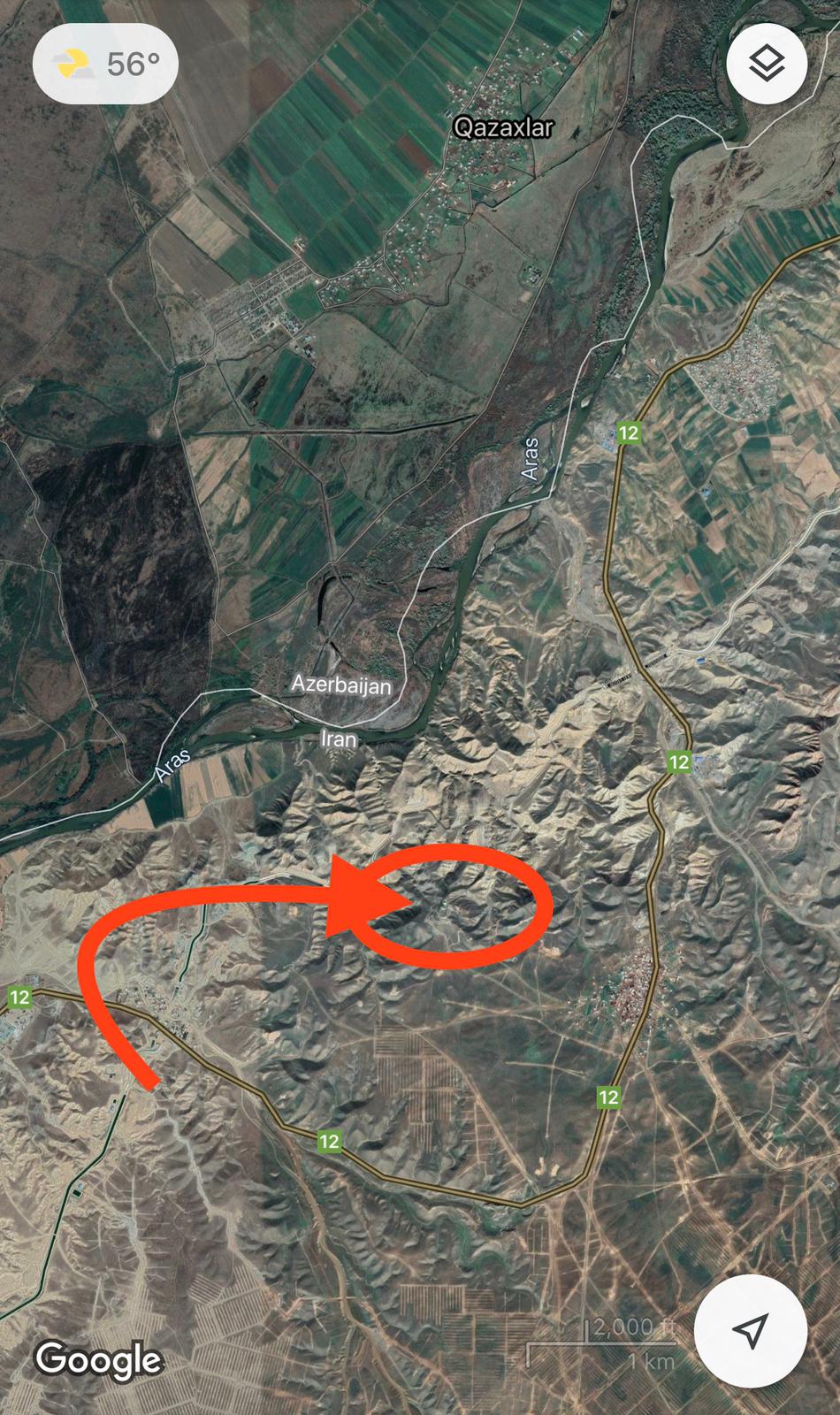The width and height of the screenshot is (840, 1415).
Task: Open the map layers button
Action: [766, 65]
